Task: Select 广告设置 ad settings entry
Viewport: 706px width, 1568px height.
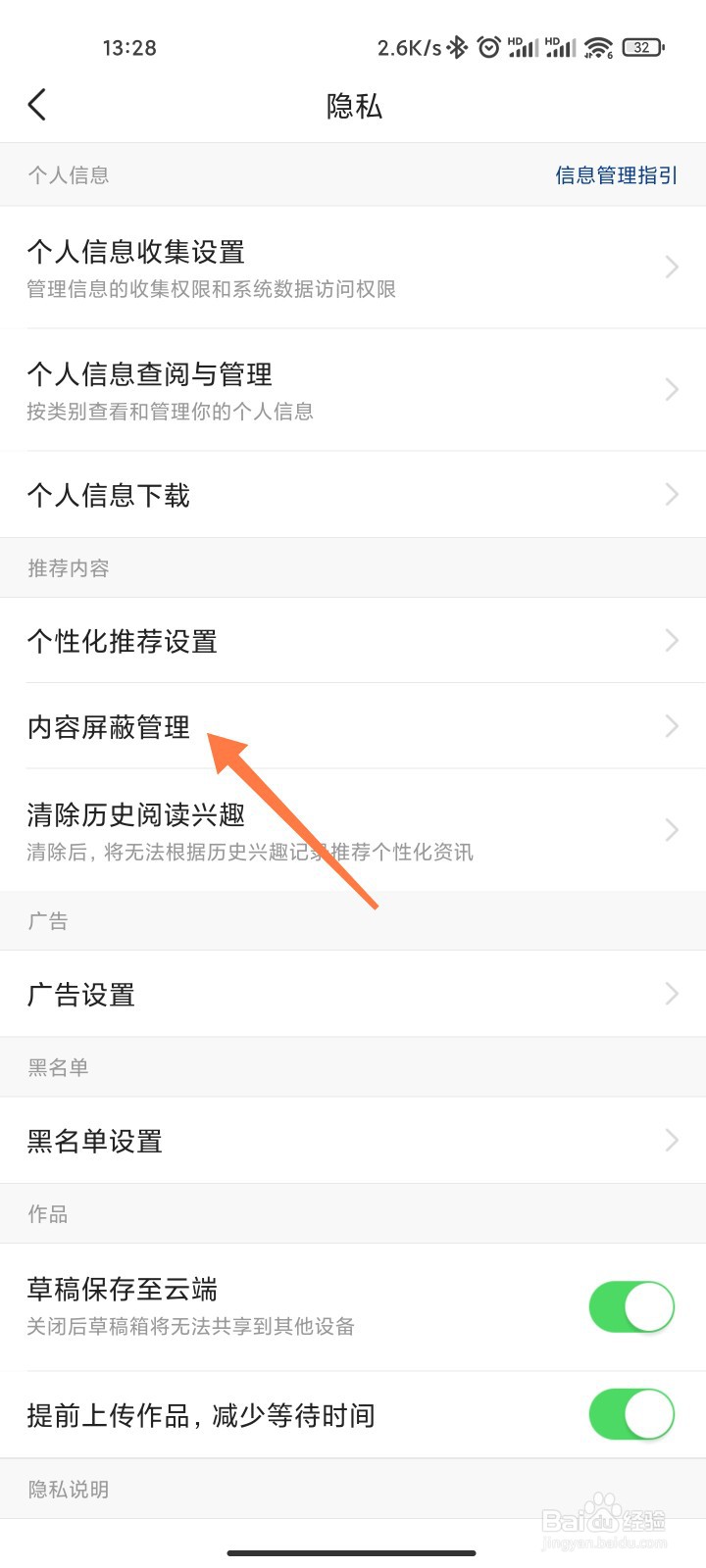Action: tap(82, 995)
